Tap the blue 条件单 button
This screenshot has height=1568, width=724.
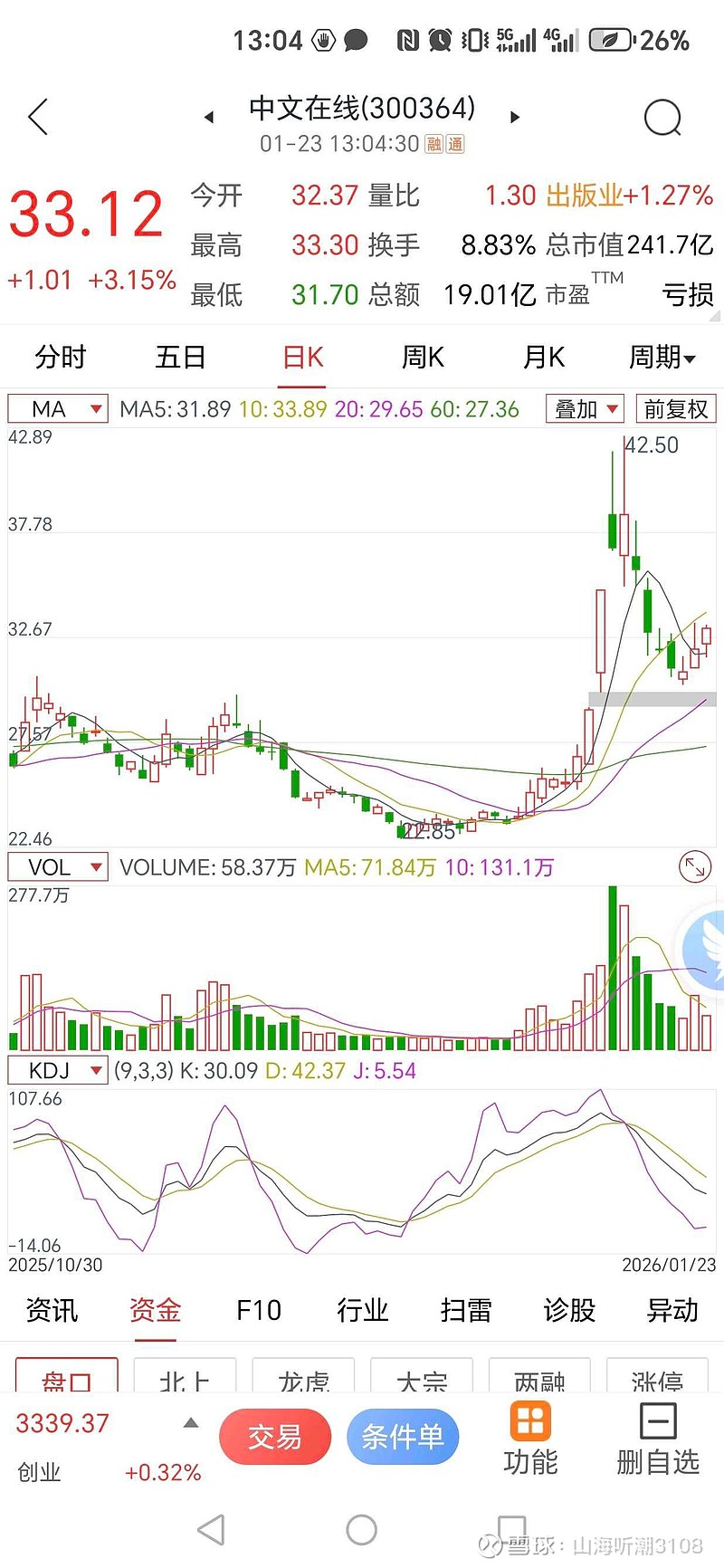tap(403, 1437)
